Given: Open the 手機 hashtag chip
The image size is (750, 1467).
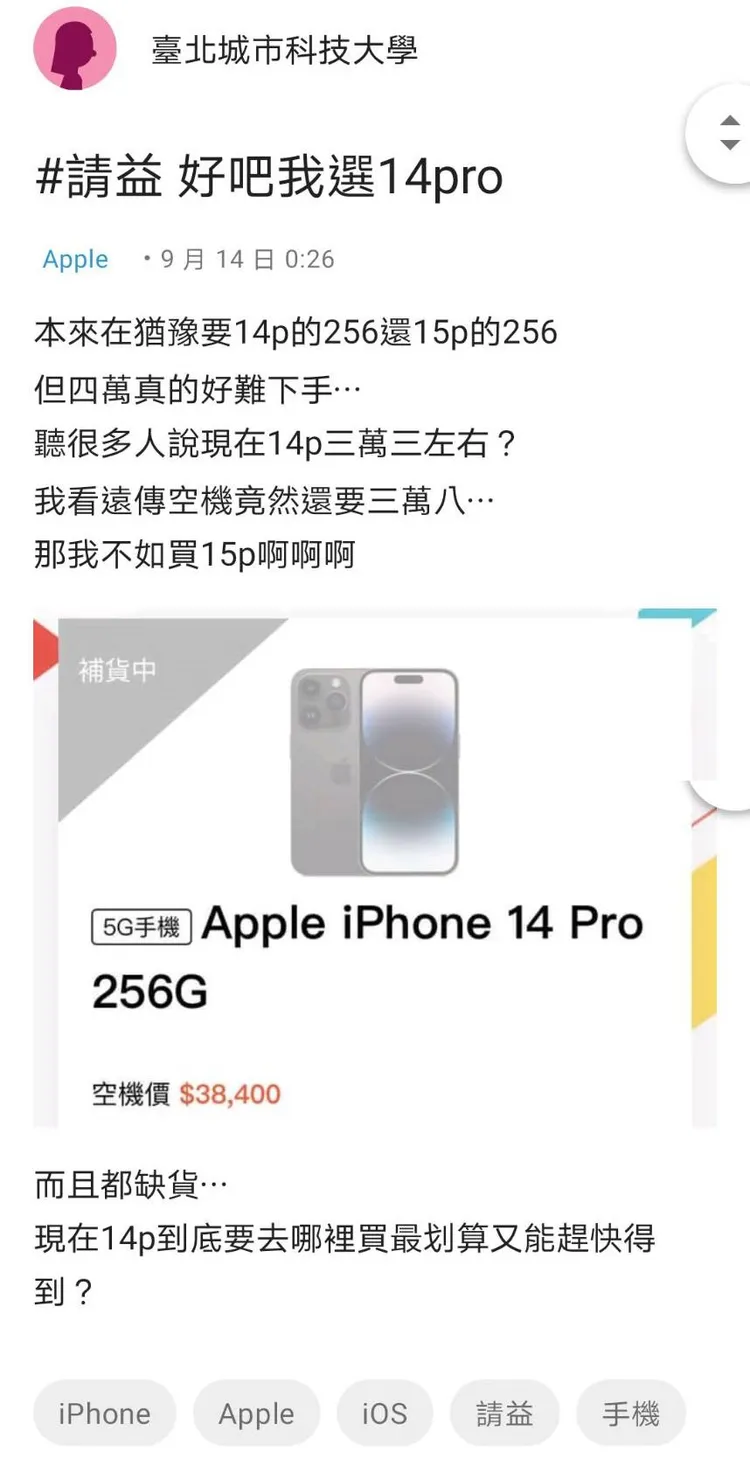Looking at the screenshot, I should 631,1413.
